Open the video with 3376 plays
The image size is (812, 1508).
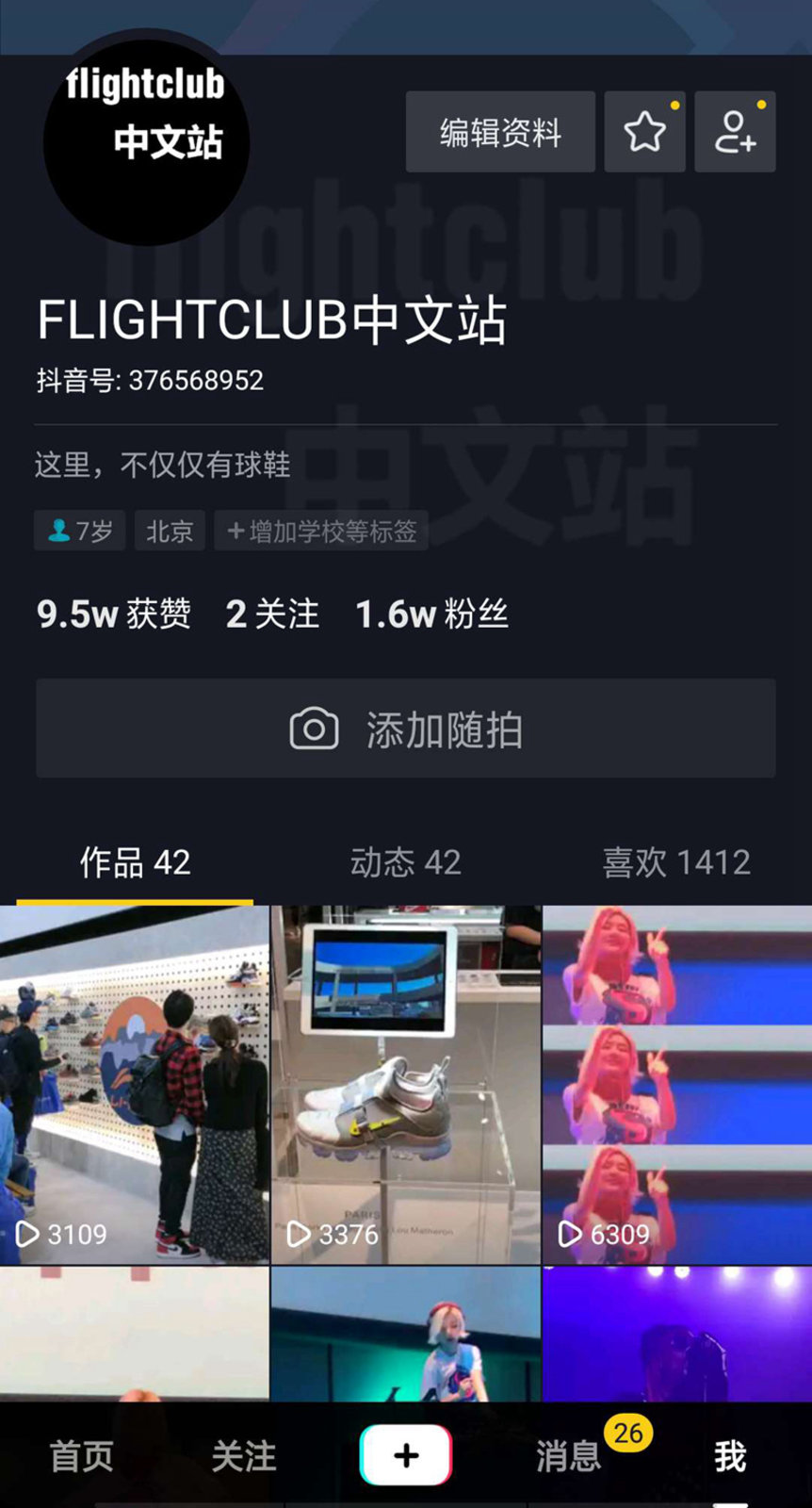(x=406, y=1084)
